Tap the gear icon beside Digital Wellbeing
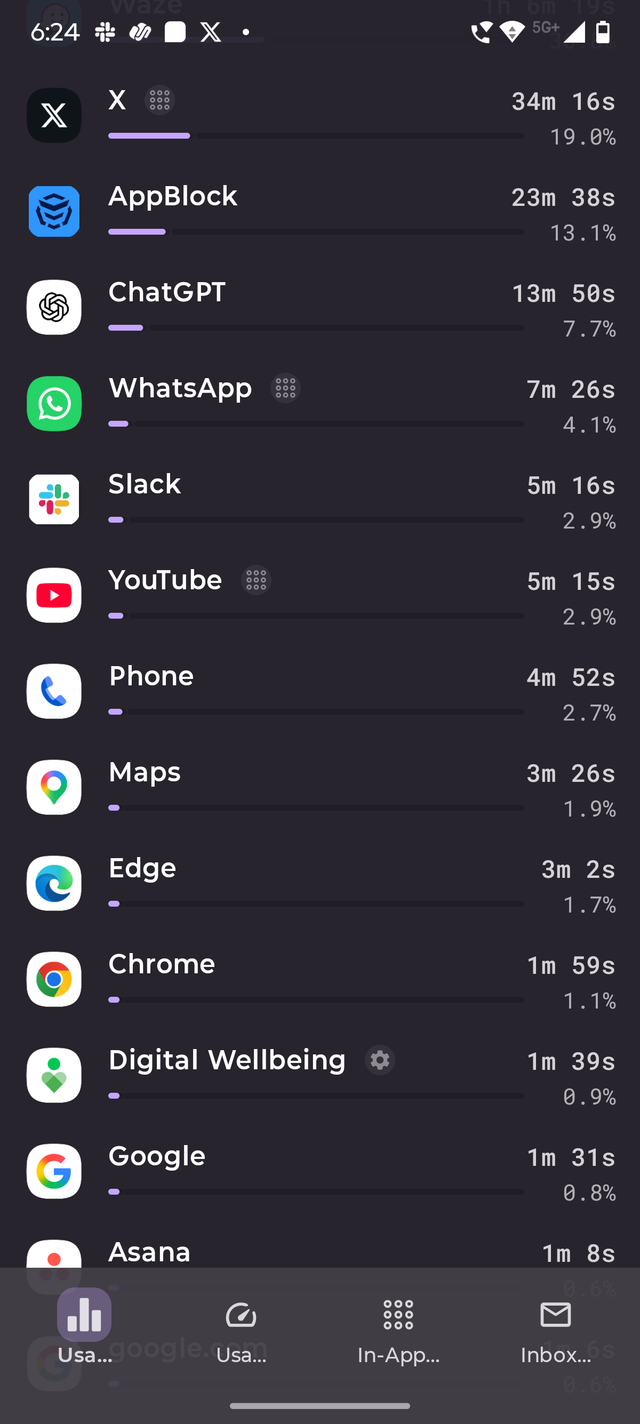 coord(380,1060)
